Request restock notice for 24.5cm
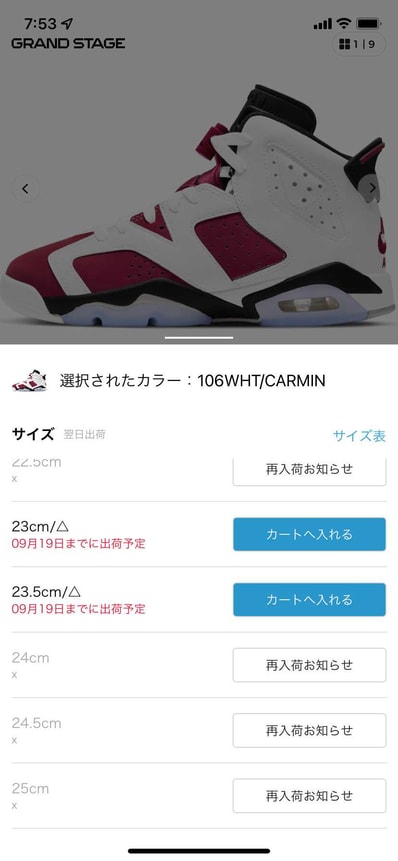Screen dimensions: 398x861 (309, 730)
